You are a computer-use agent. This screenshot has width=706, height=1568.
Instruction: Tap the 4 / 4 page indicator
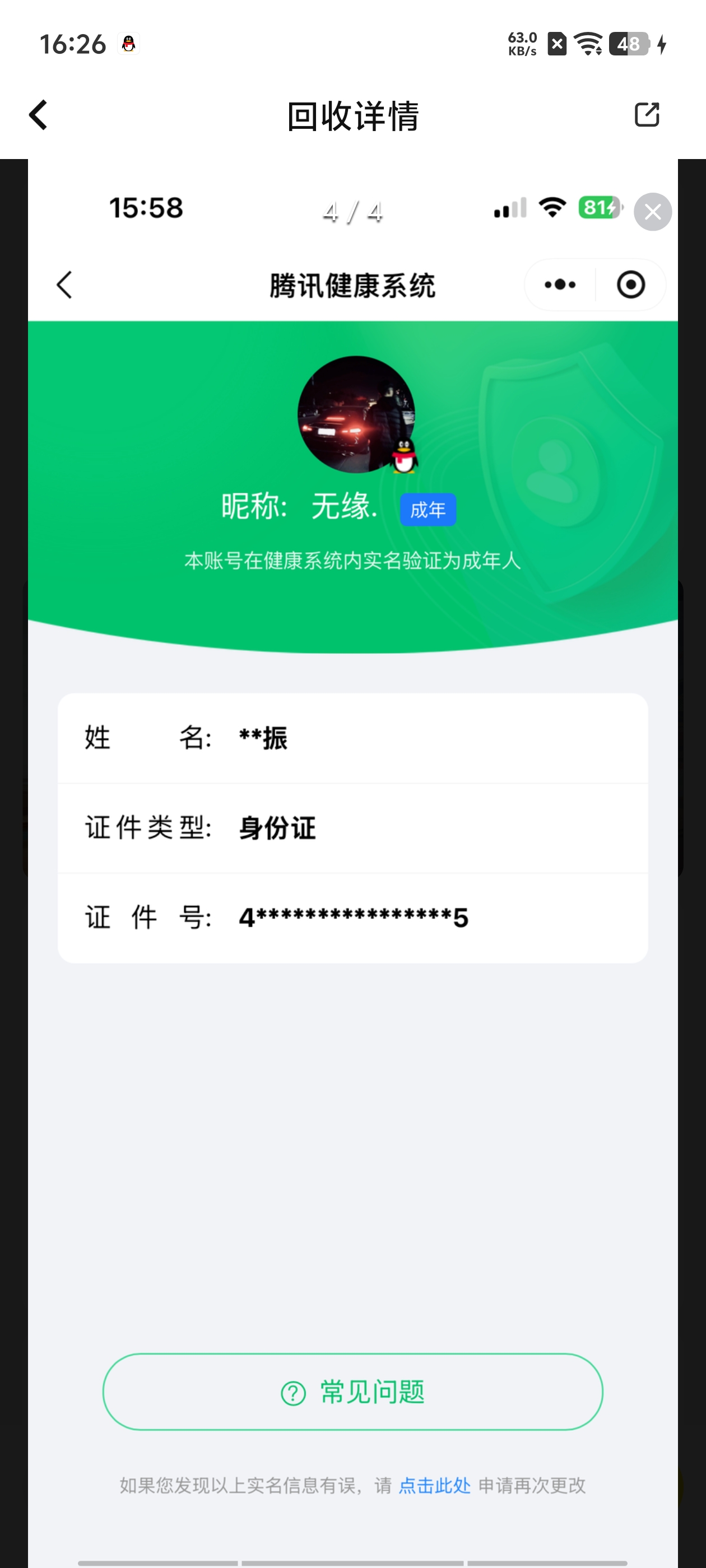pyautogui.click(x=354, y=211)
